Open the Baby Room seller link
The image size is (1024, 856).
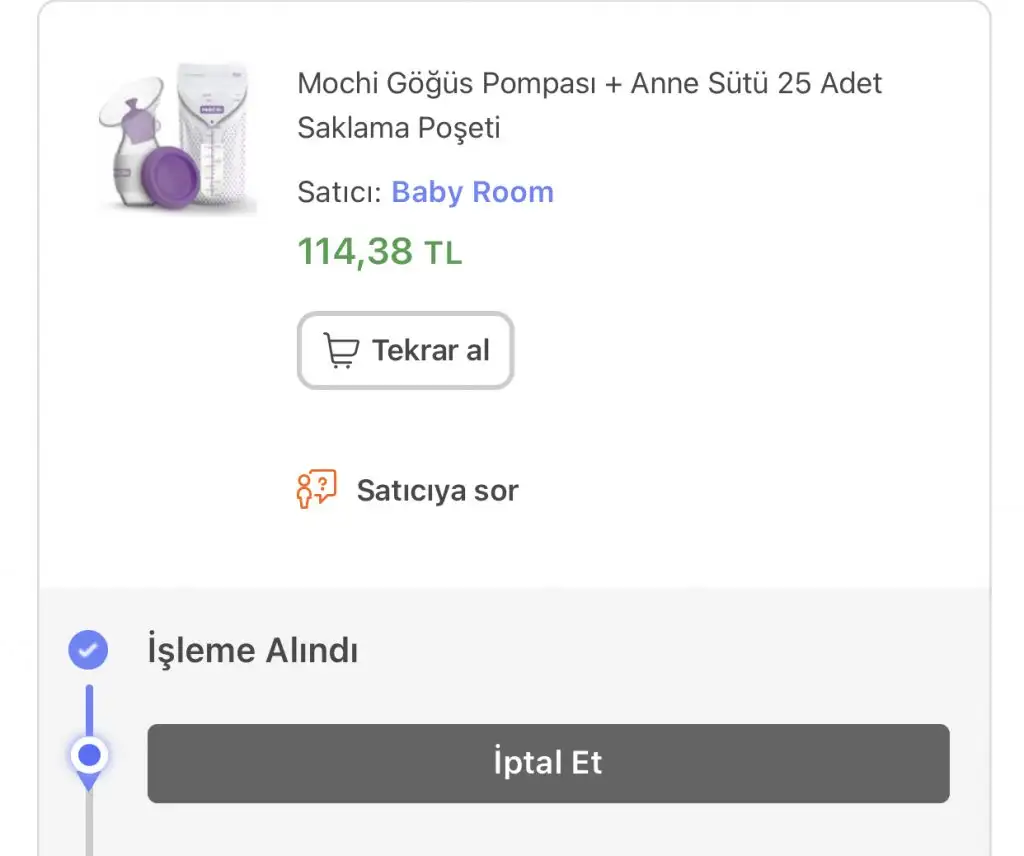[x=472, y=192]
